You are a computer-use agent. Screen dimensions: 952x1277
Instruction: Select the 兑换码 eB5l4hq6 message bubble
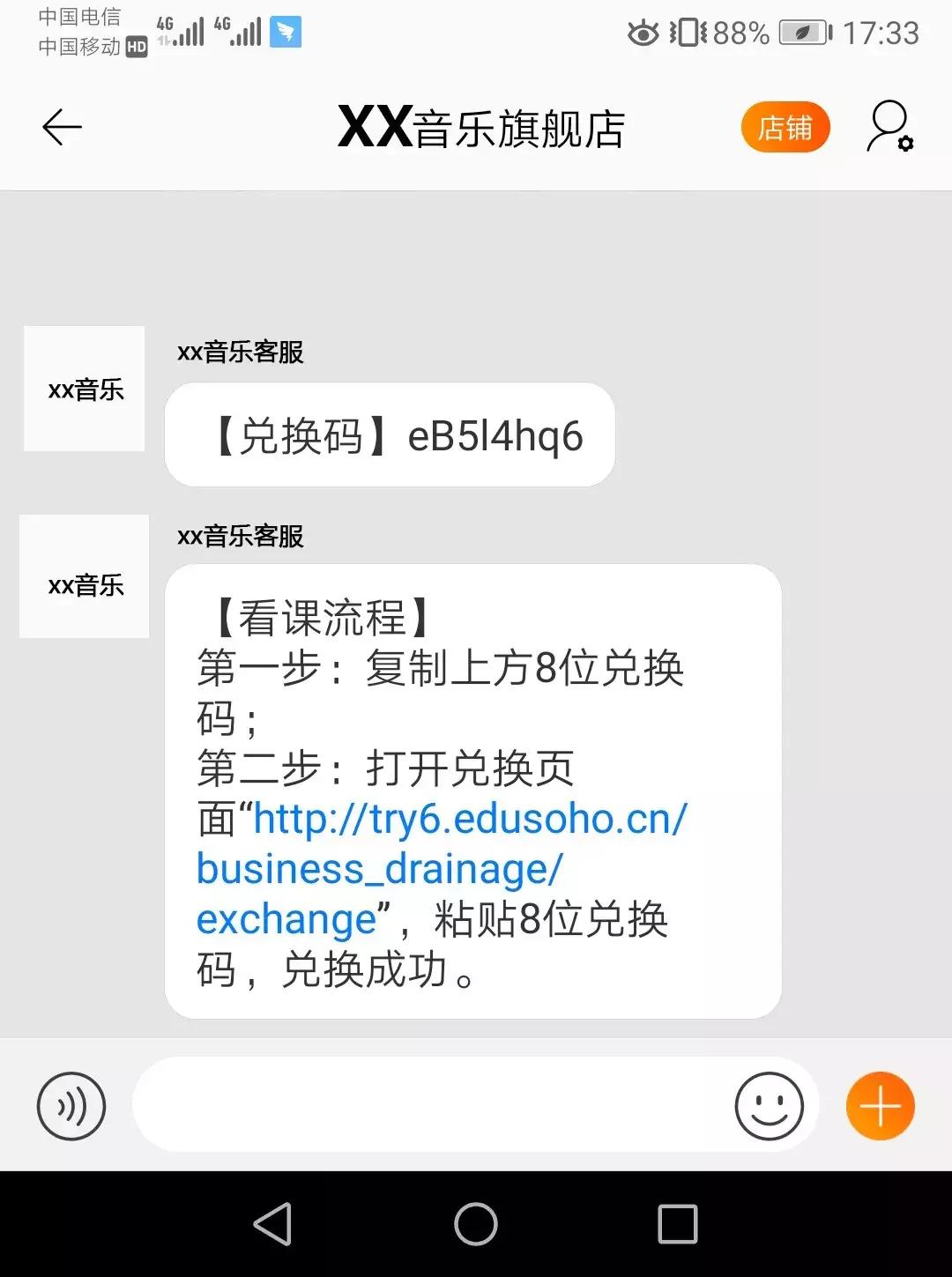tap(389, 434)
